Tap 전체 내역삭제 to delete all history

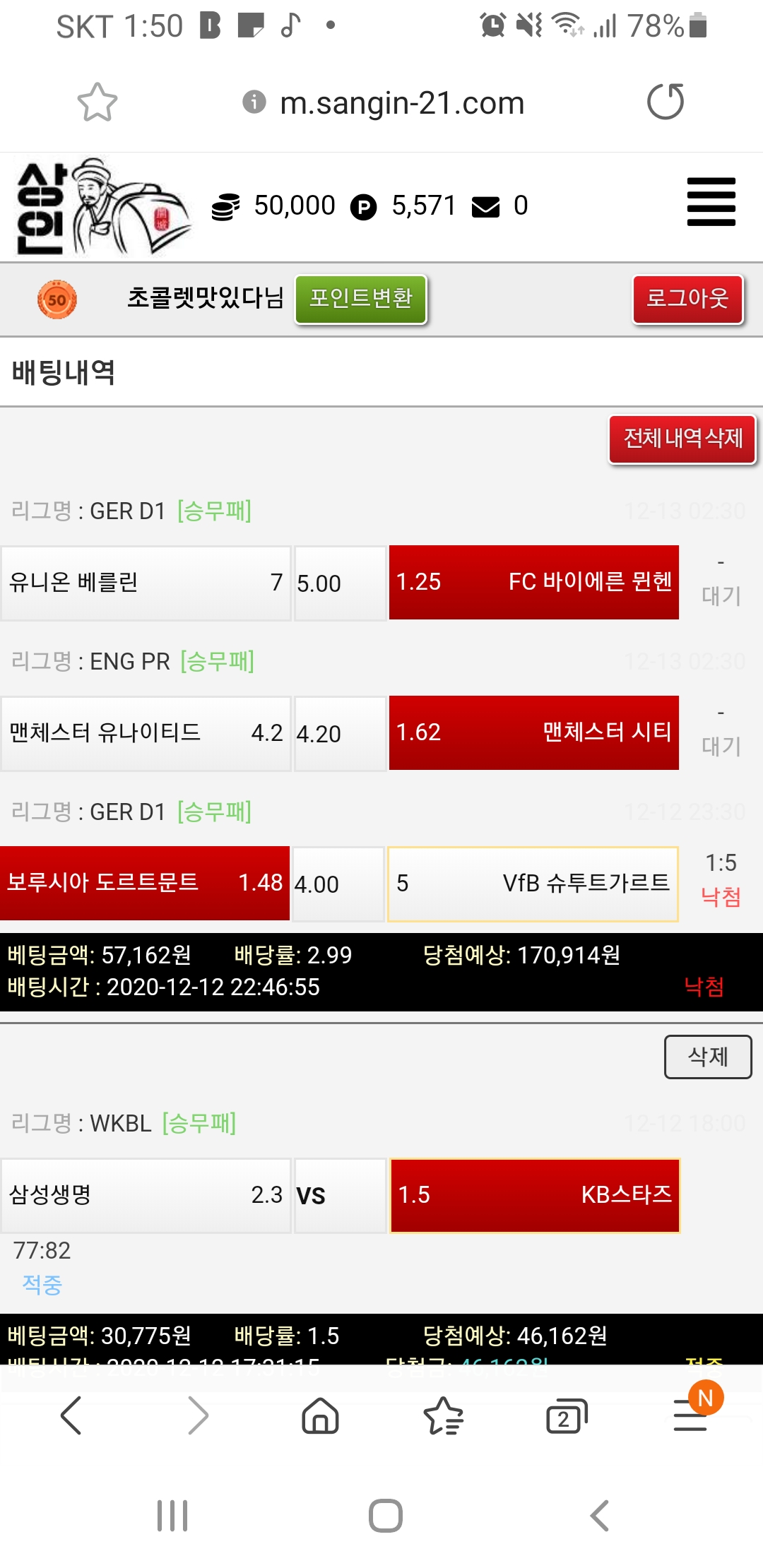[682, 439]
